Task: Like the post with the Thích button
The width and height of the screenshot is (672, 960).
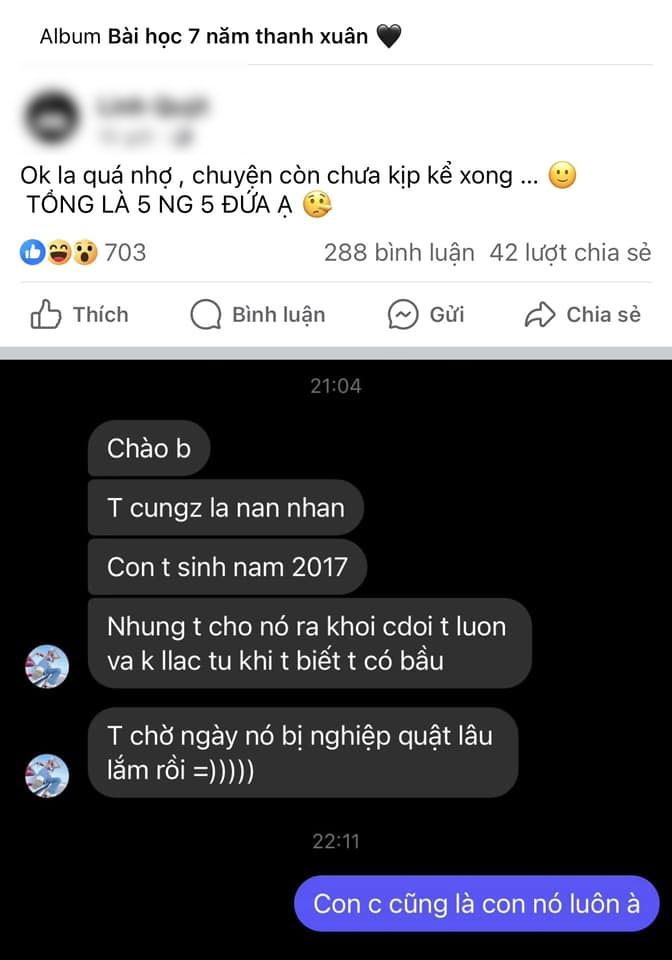Action: tap(80, 315)
